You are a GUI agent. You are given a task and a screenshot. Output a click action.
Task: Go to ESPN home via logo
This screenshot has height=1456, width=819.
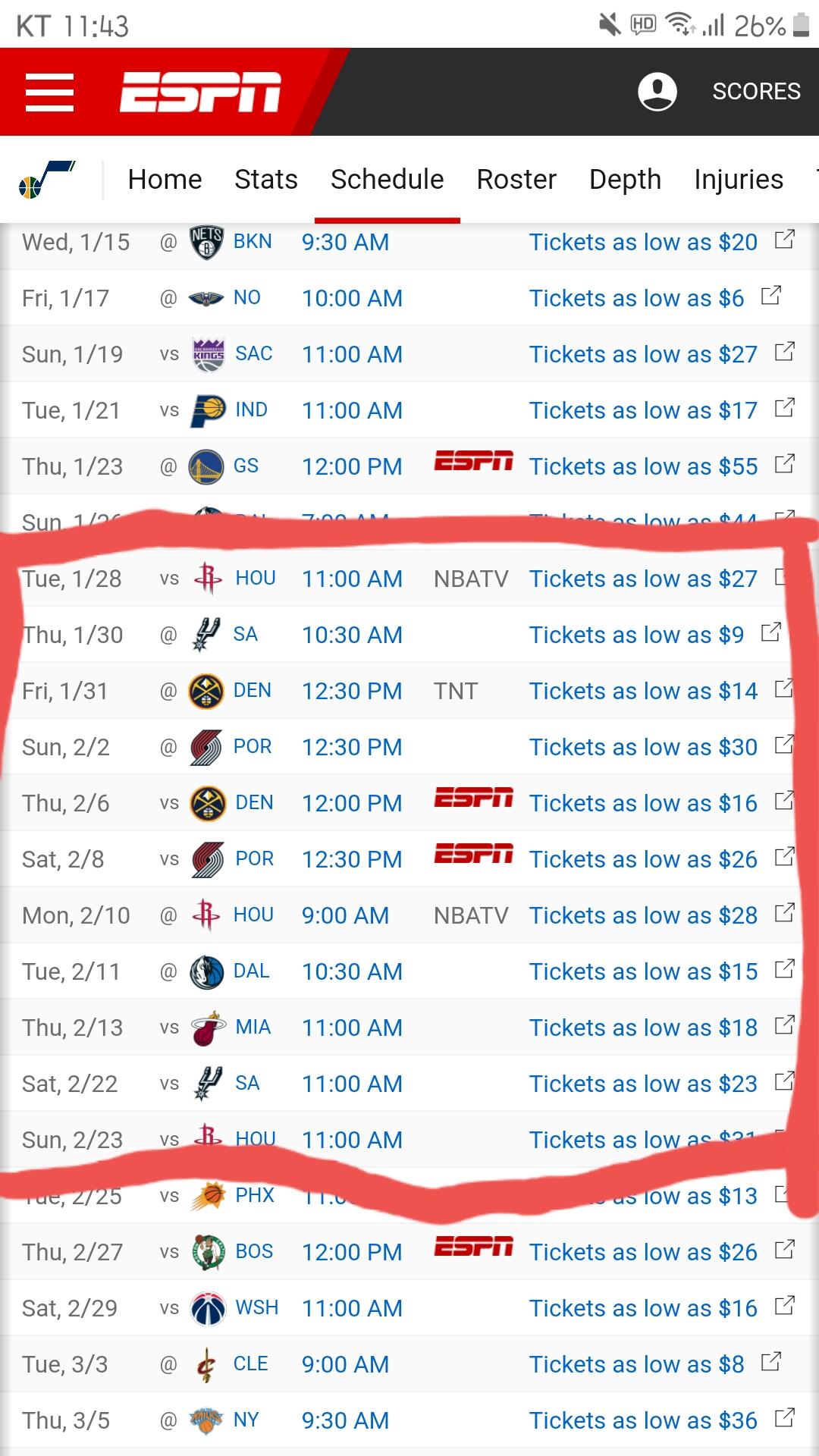click(x=200, y=92)
